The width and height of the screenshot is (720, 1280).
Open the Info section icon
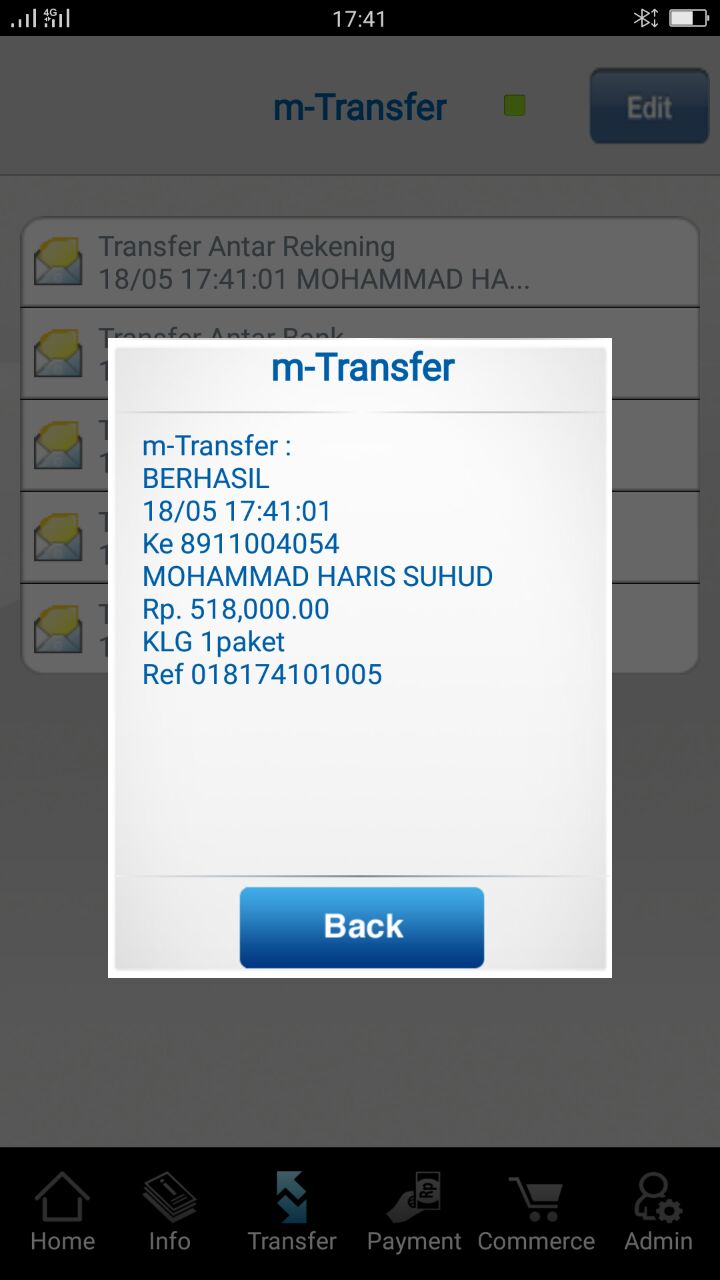168,1195
